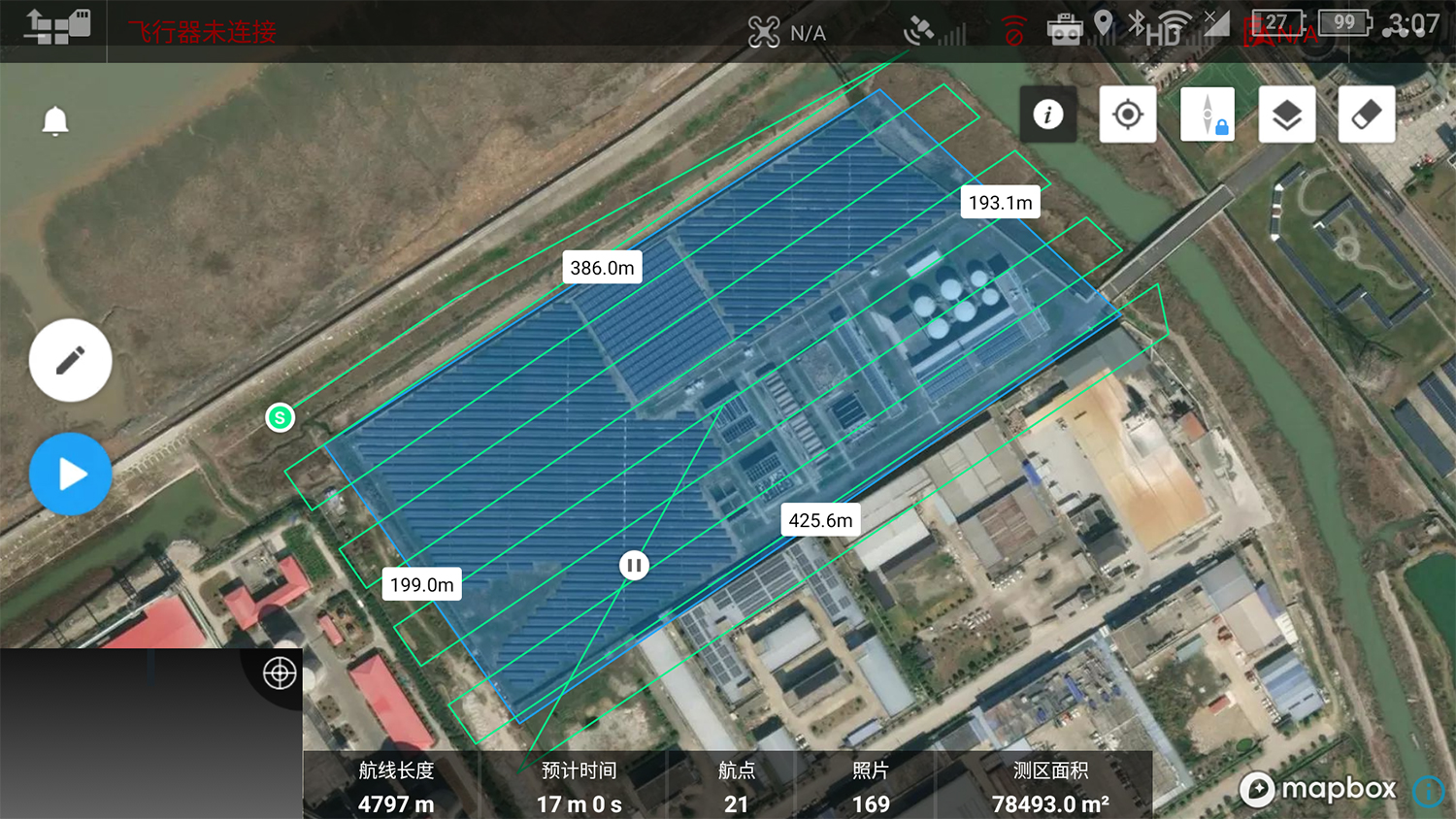Viewport: 1456px width, 819px height.
Task: Open the notifications bell
Action: (x=55, y=121)
